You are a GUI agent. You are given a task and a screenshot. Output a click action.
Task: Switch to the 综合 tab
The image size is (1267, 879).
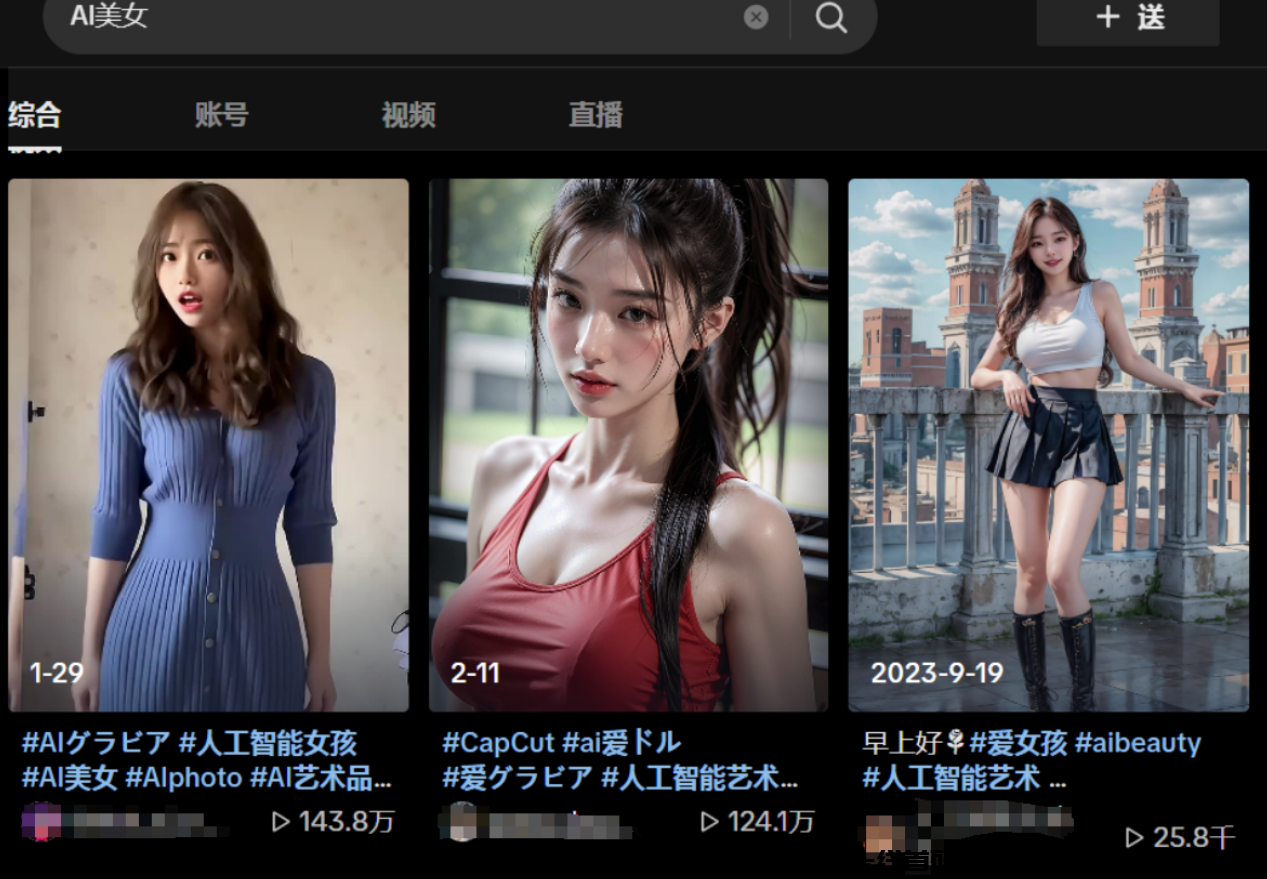tap(35, 115)
